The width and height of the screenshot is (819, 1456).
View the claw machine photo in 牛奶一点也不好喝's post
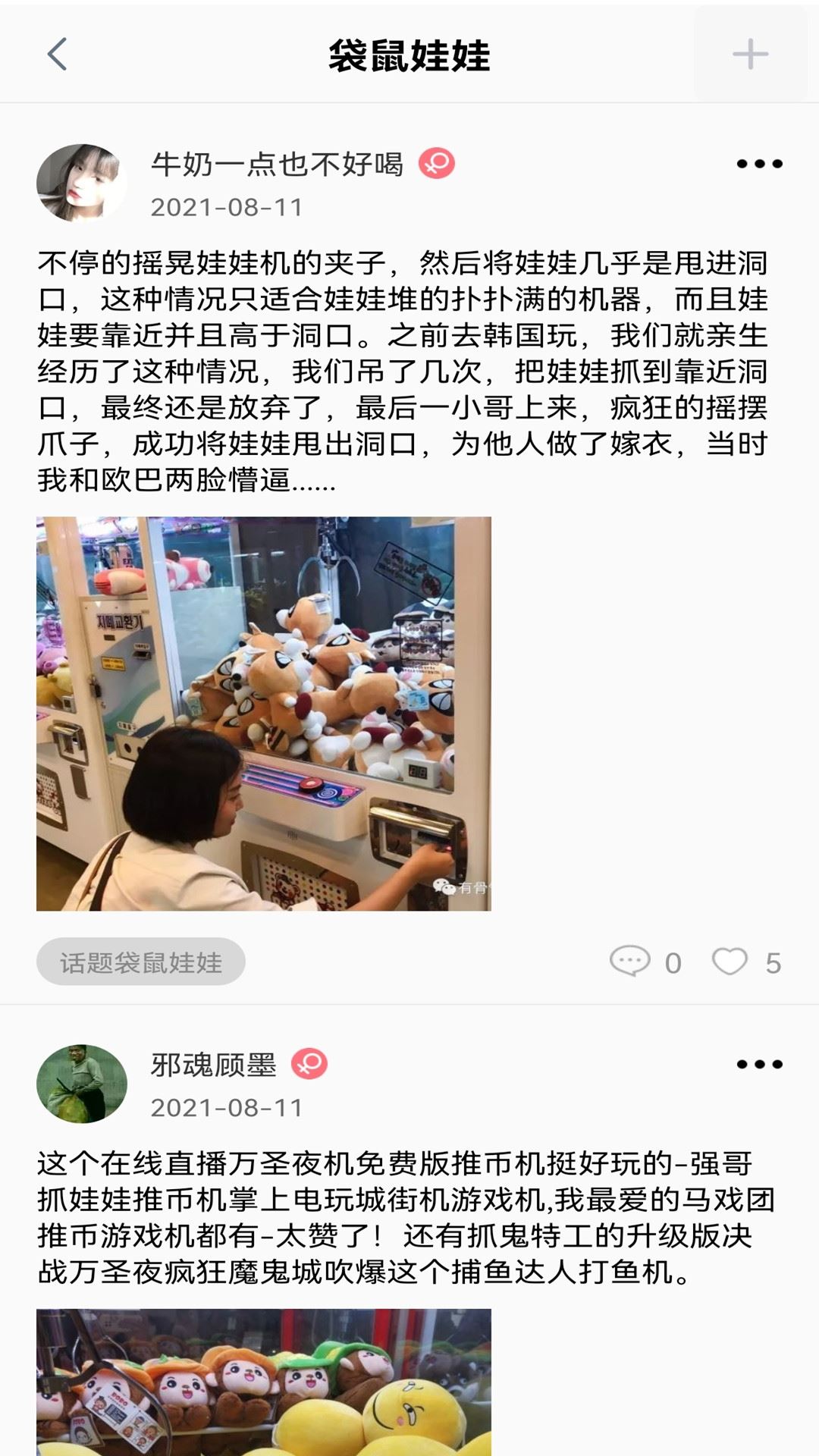coord(264,714)
